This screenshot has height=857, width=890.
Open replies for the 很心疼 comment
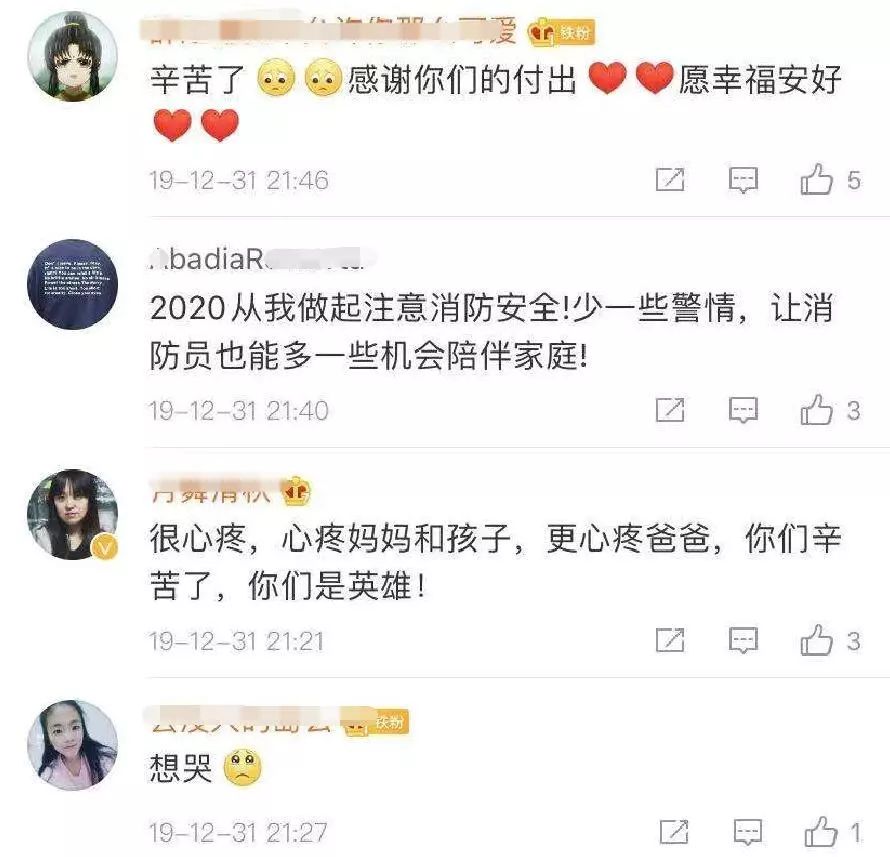click(742, 640)
